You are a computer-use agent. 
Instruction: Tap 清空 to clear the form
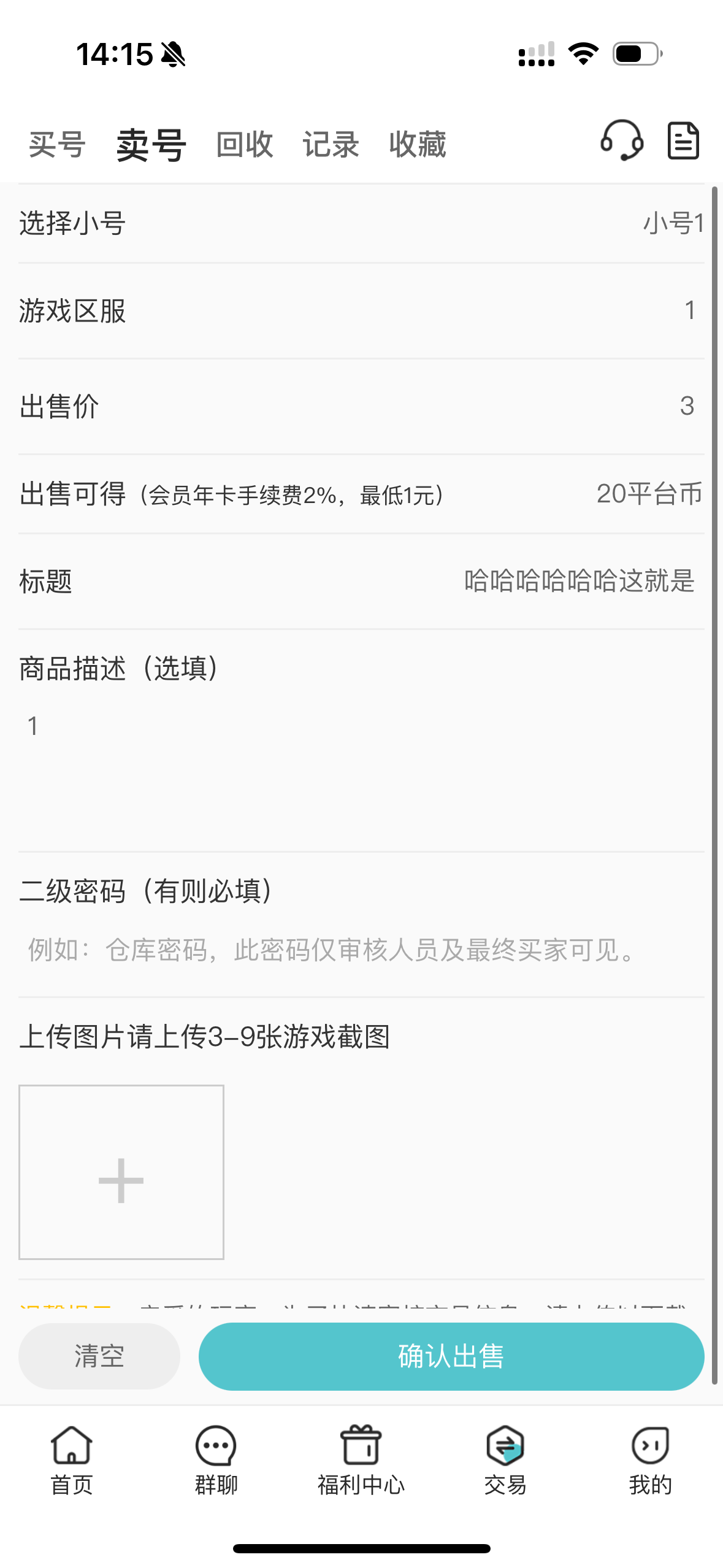[99, 1356]
